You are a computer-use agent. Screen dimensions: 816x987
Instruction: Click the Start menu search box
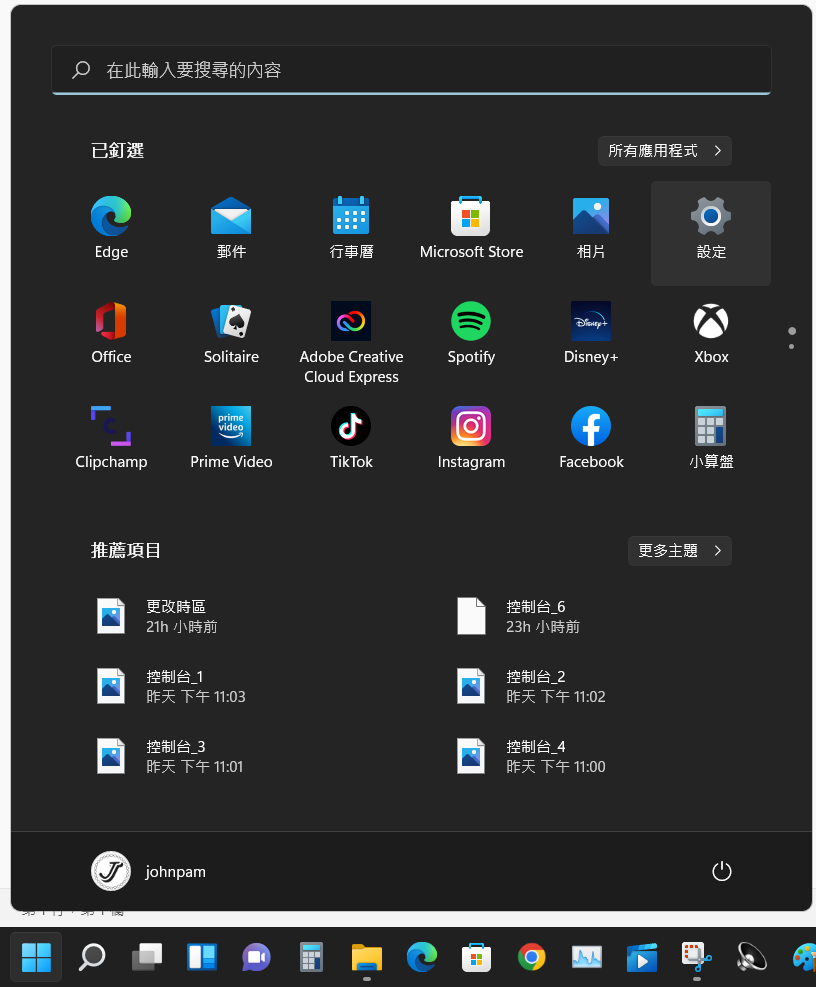point(410,69)
